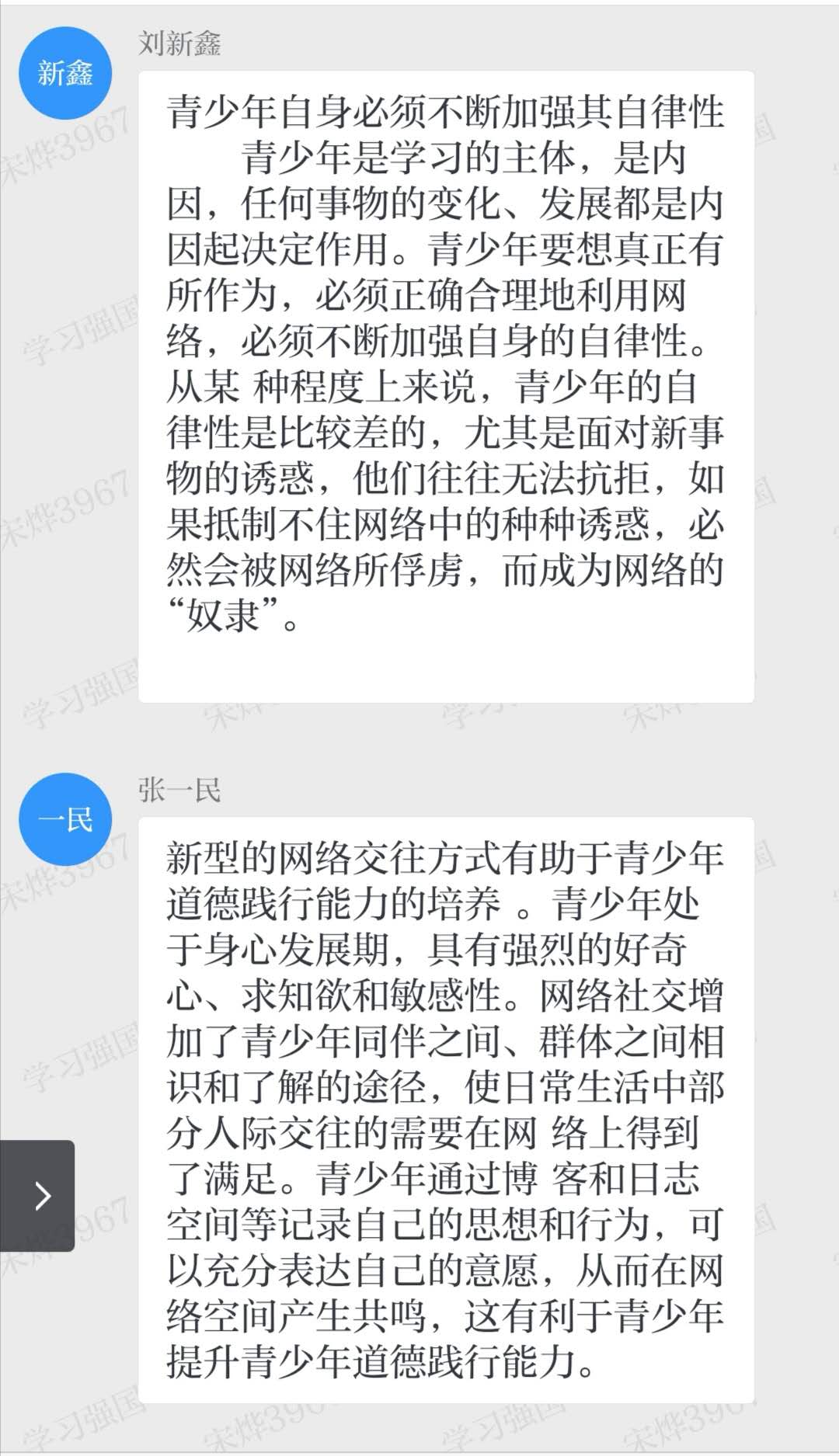Open 刘新鑫's profile avatar
Viewport: 839px width, 1456px height.
pyautogui.click(x=65, y=74)
